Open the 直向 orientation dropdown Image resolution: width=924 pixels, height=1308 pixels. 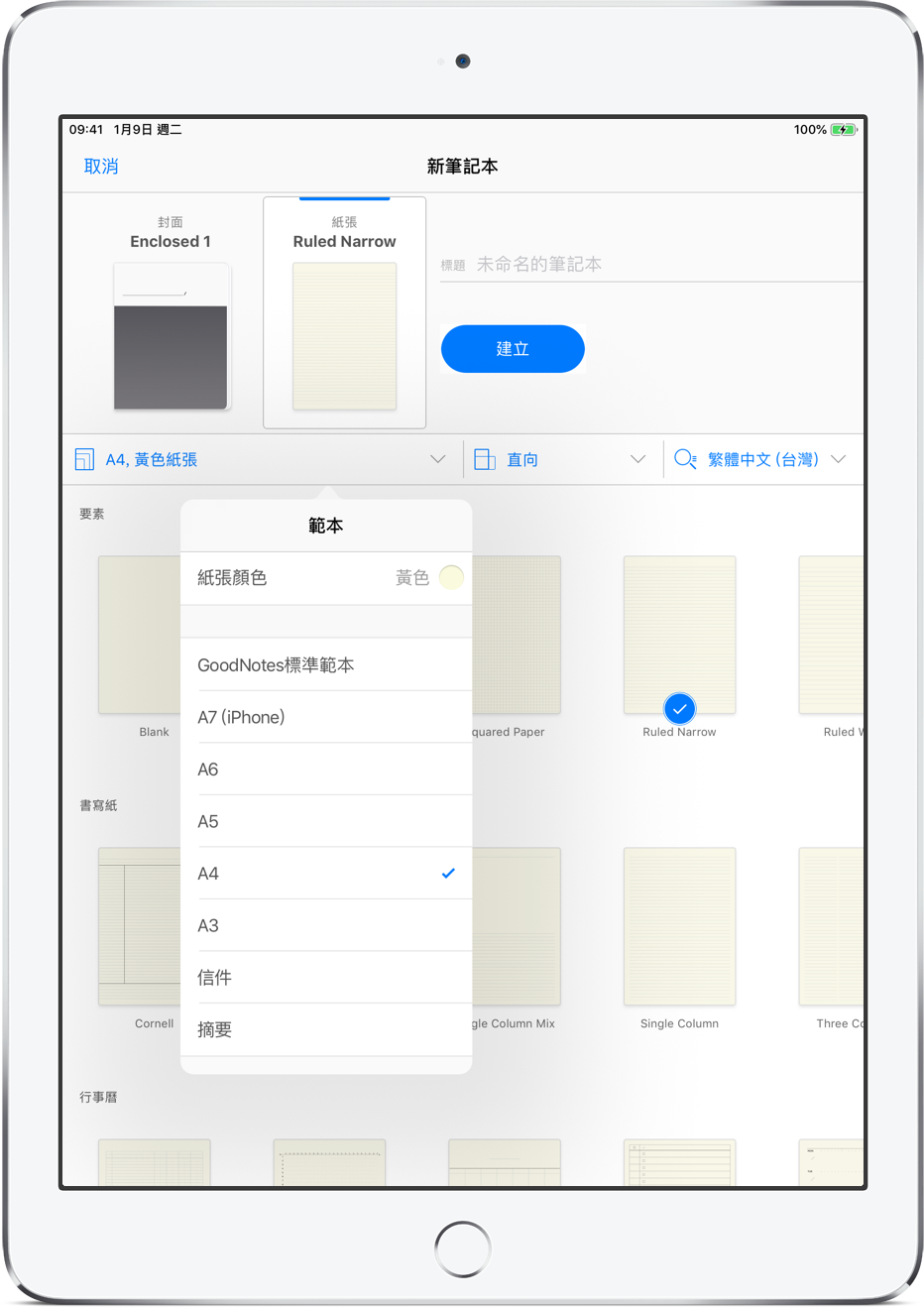(x=561, y=459)
